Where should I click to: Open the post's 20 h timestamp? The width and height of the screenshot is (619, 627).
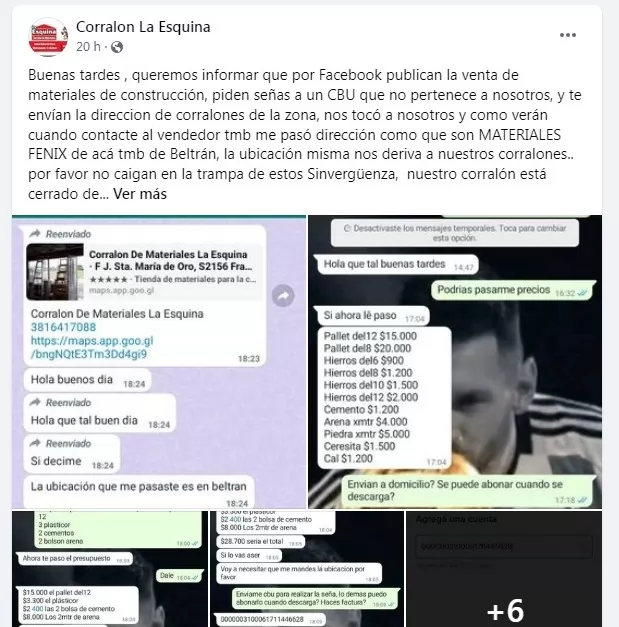[x=87, y=47]
